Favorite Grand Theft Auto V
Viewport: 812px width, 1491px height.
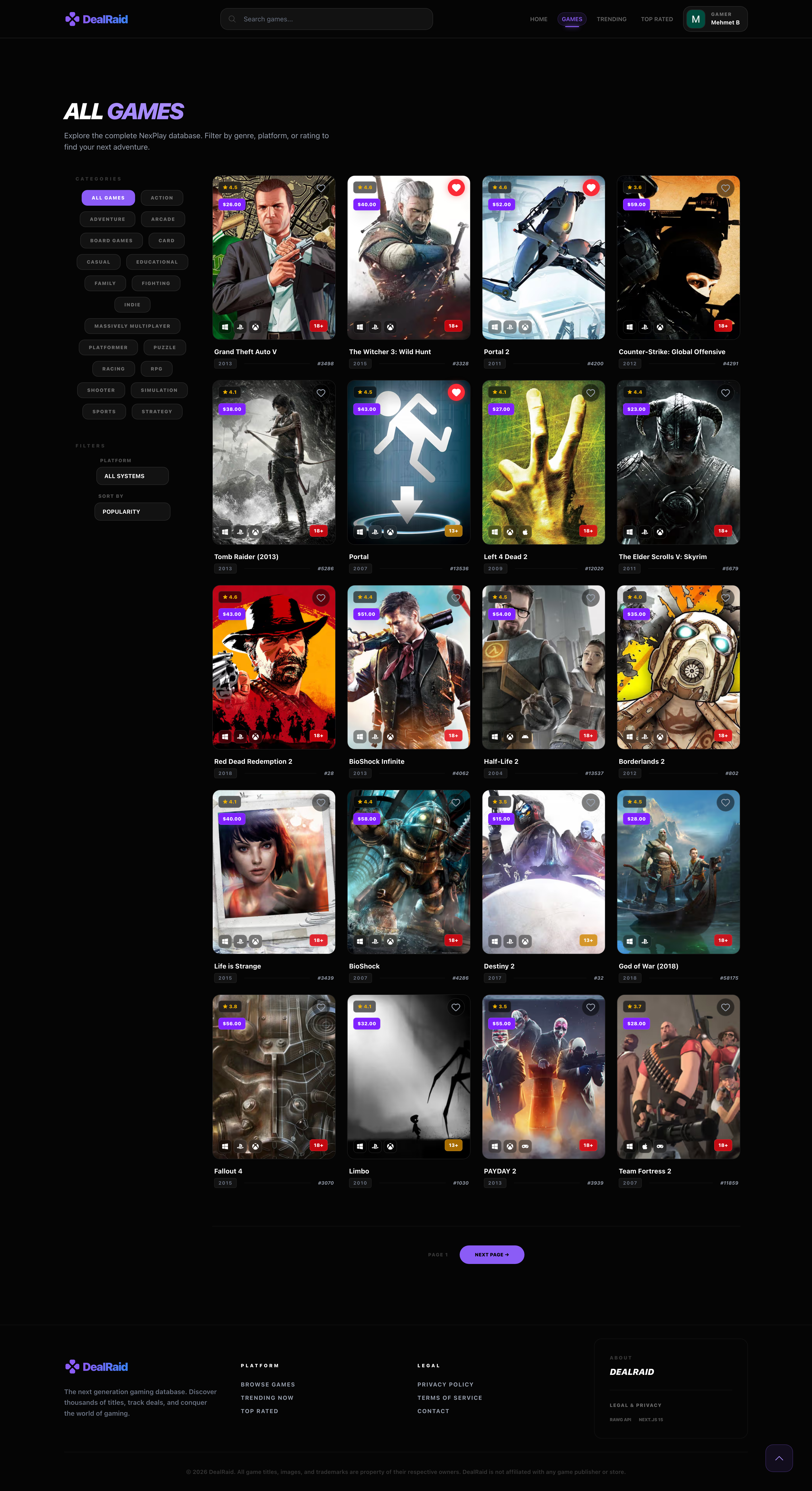click(321, 188)
